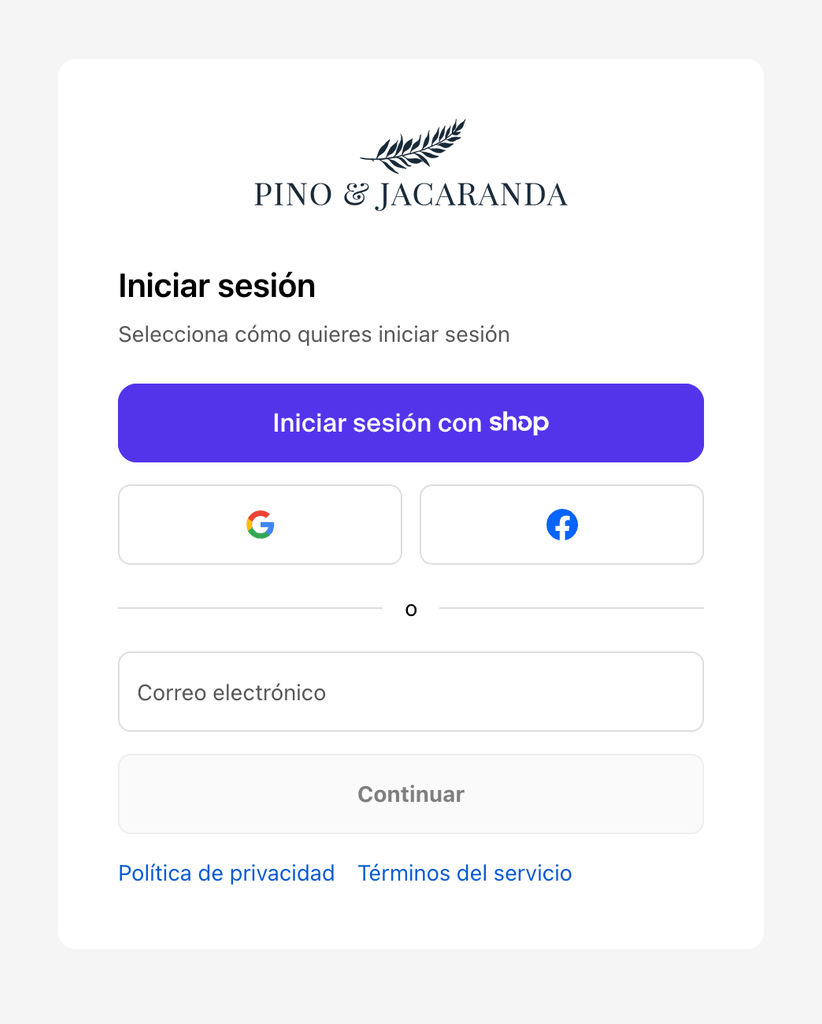Click inside the Correo electrónico placeholder text

(231, 691)
